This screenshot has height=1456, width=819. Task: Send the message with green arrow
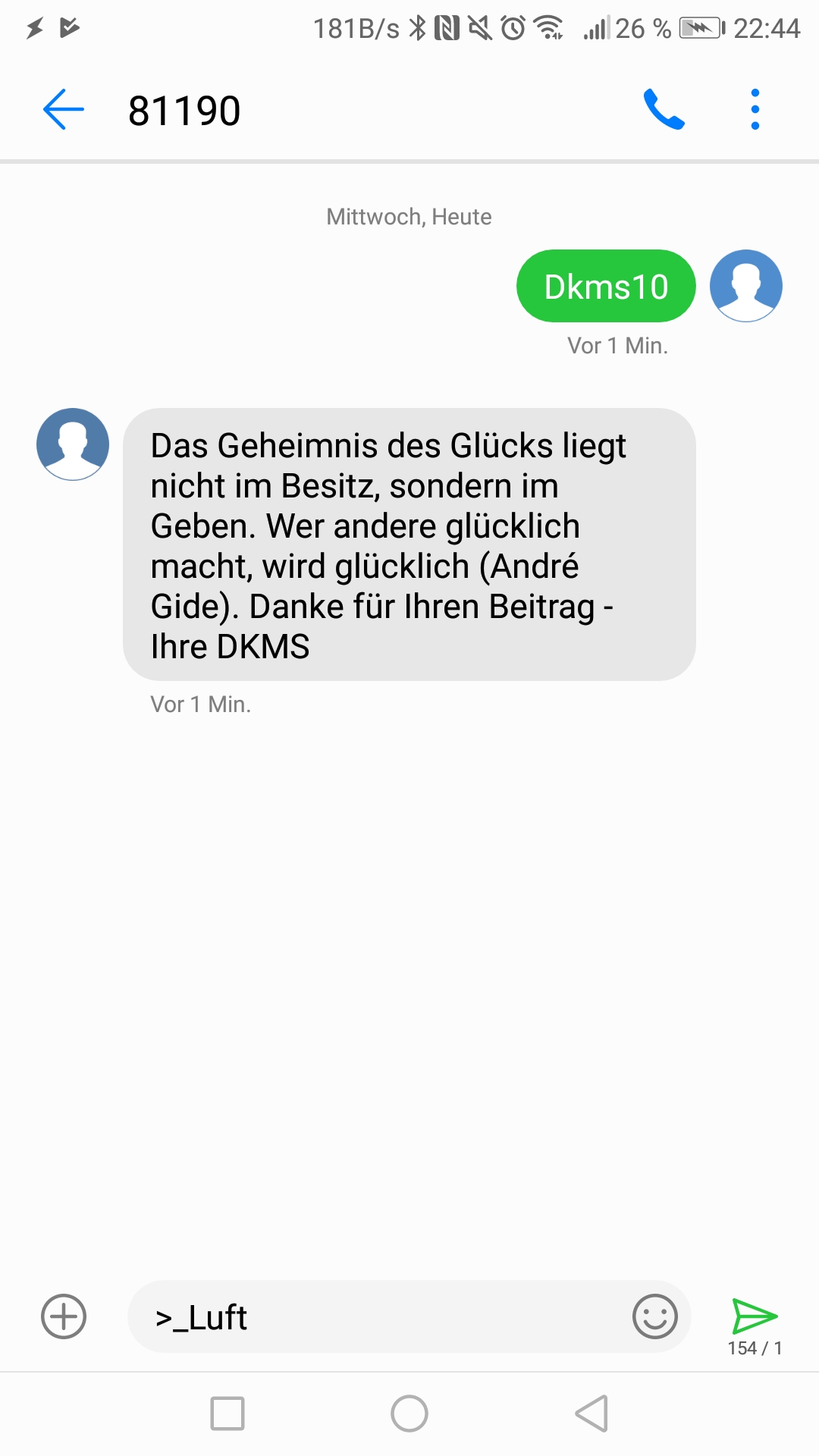pyautogui.click(x=755, y=1316)
